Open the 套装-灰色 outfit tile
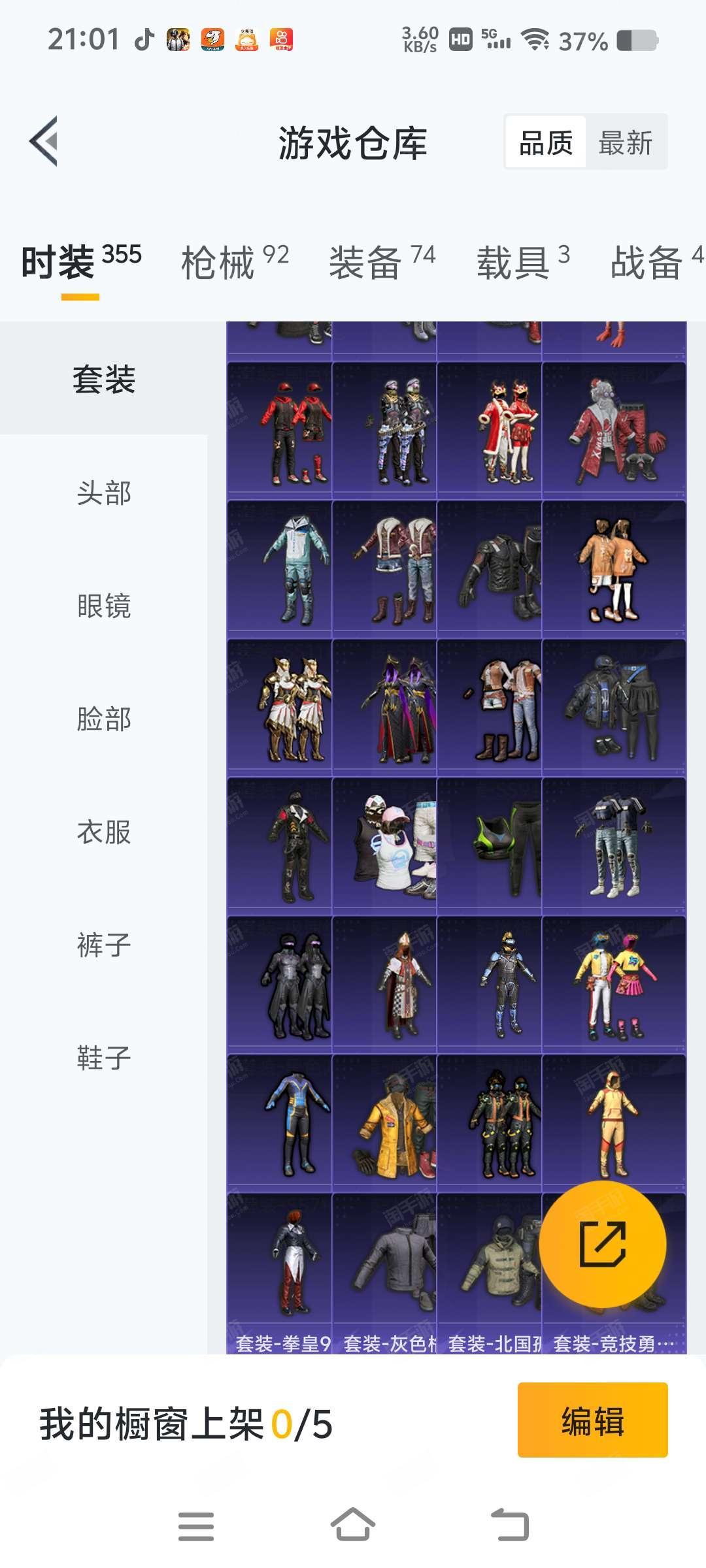Screen dimensions: 706x1568 (384, 1267)
